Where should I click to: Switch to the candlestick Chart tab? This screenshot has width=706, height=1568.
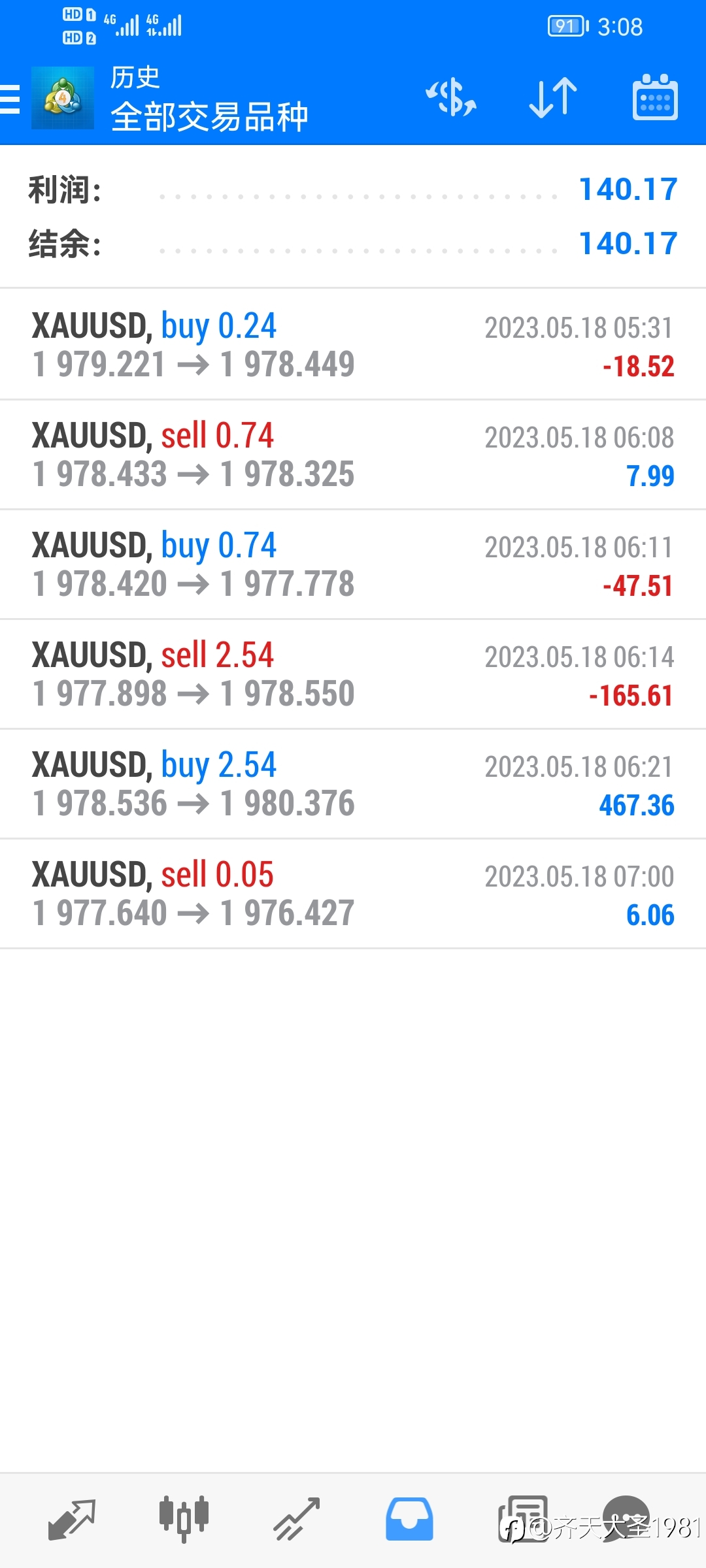point(184,1519)
